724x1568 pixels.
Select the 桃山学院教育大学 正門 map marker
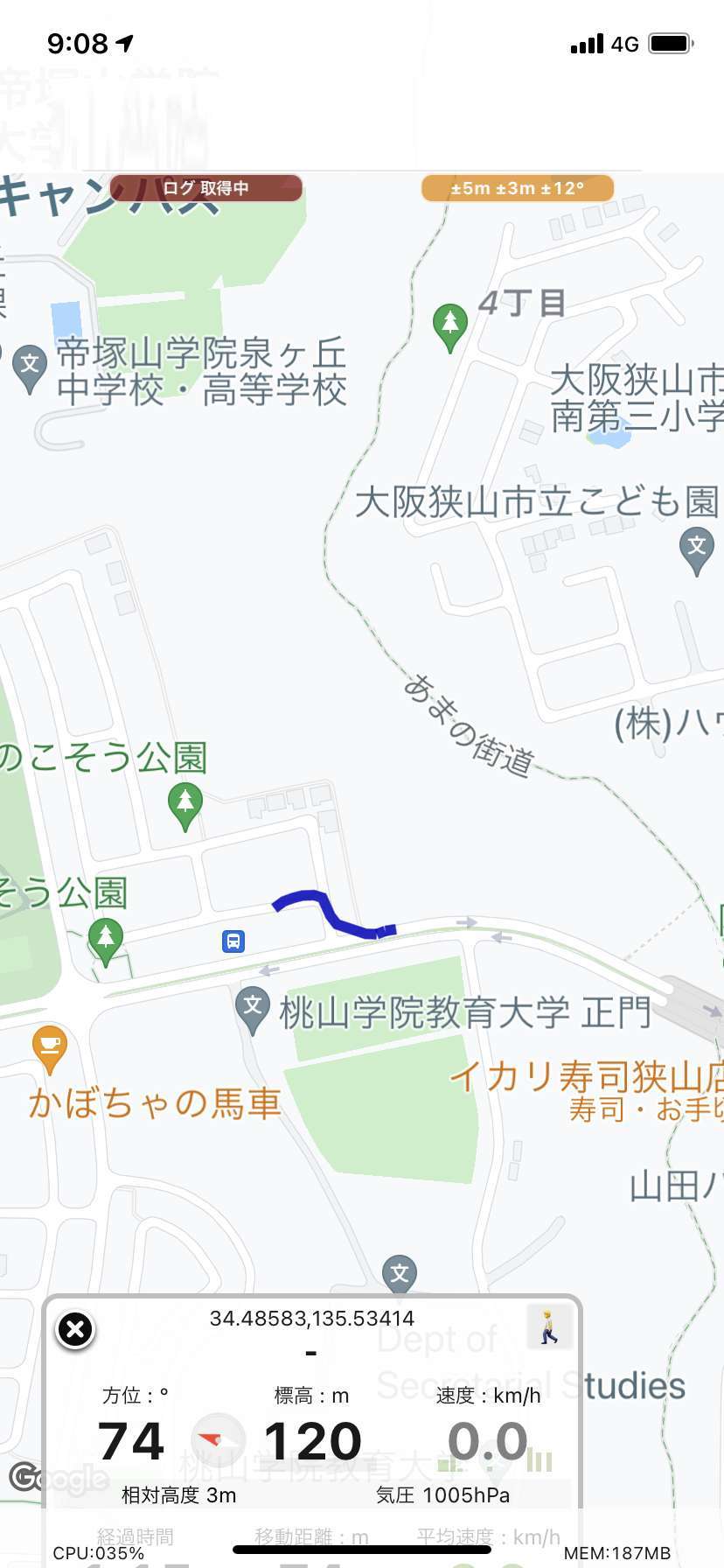(x=253, y=1011)
